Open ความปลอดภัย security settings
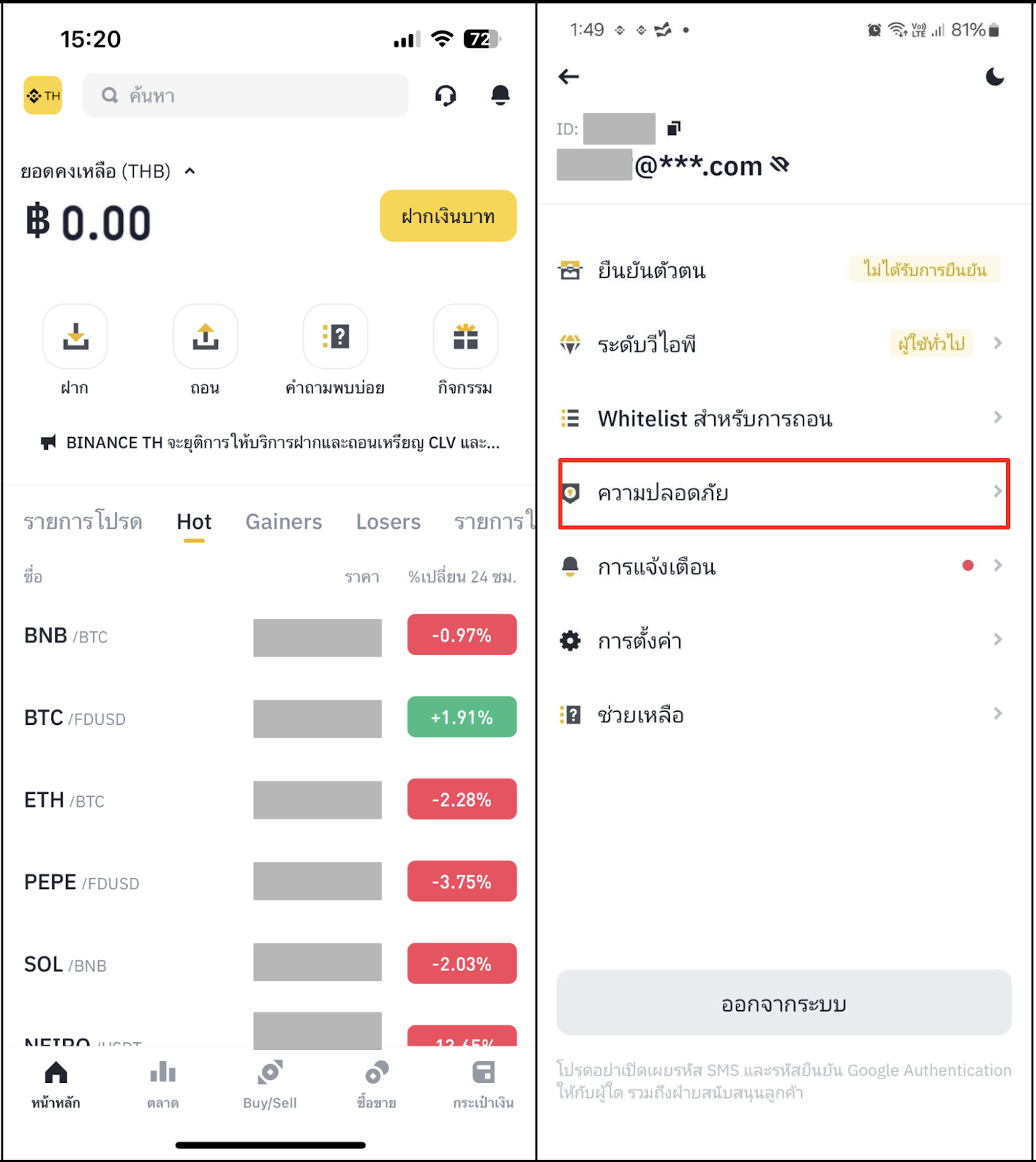This screenshot has width=1036, height=1162. [x=783, y=493]
